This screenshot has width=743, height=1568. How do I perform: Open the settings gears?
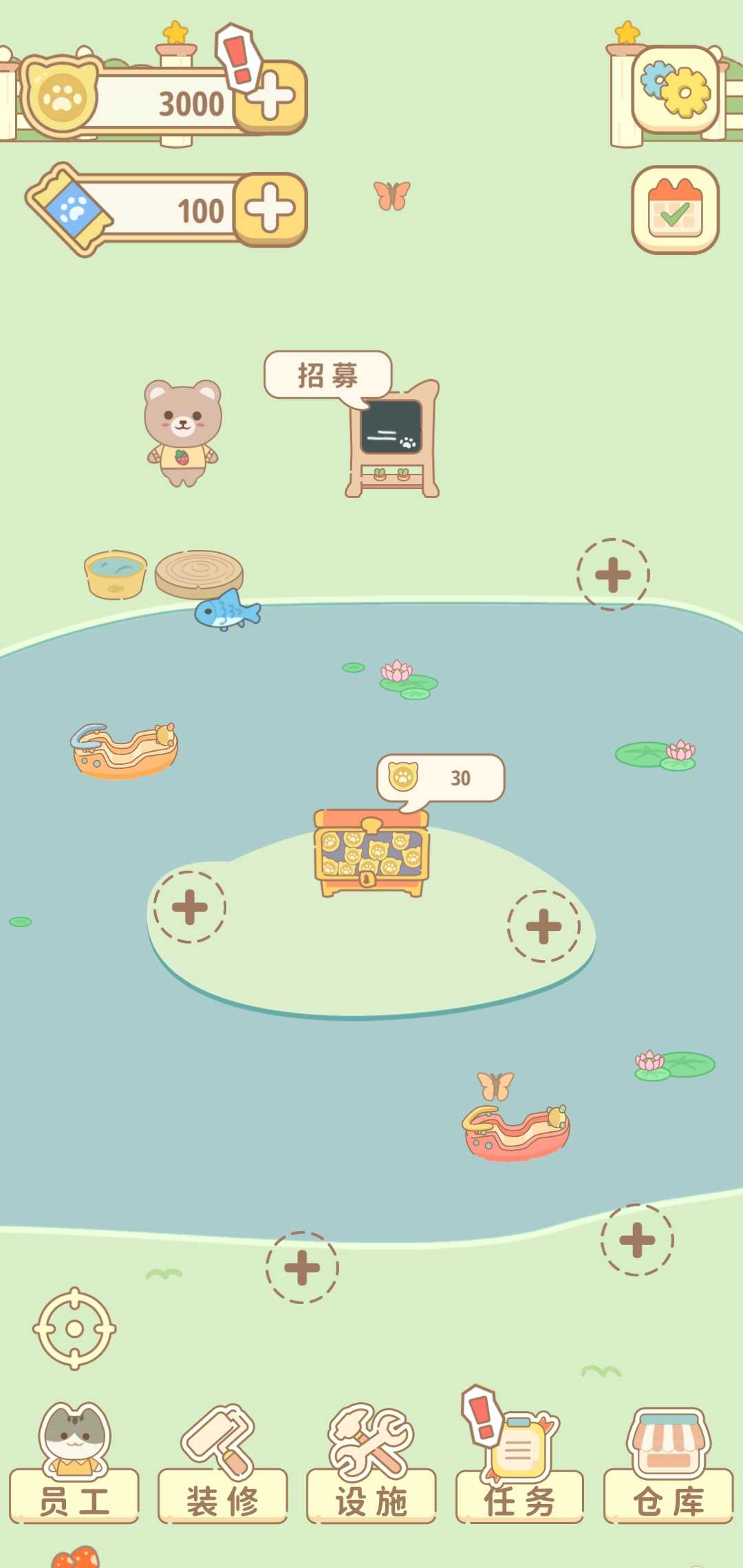[675, 90]
